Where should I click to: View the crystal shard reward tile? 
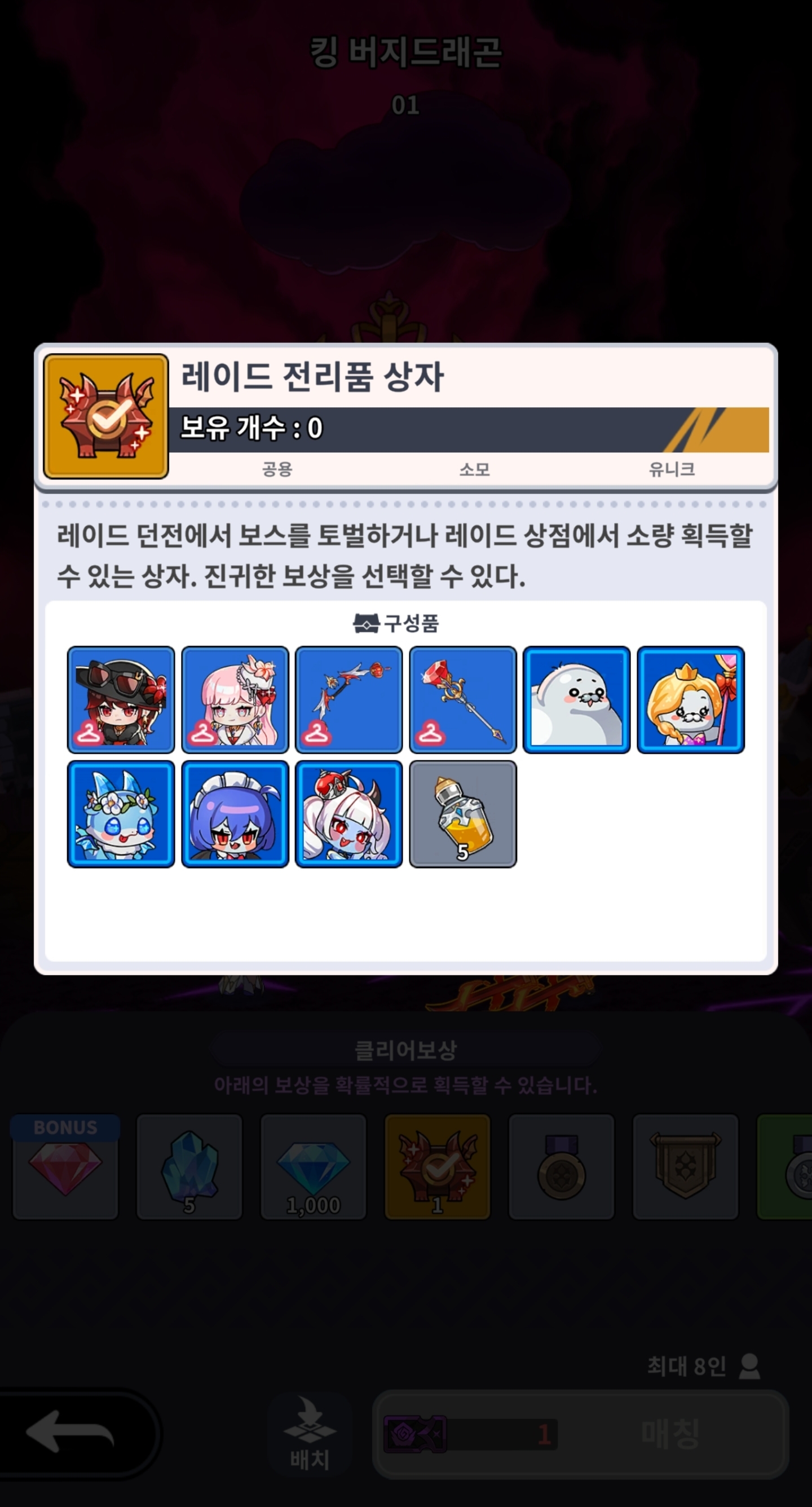[189, 1167]
